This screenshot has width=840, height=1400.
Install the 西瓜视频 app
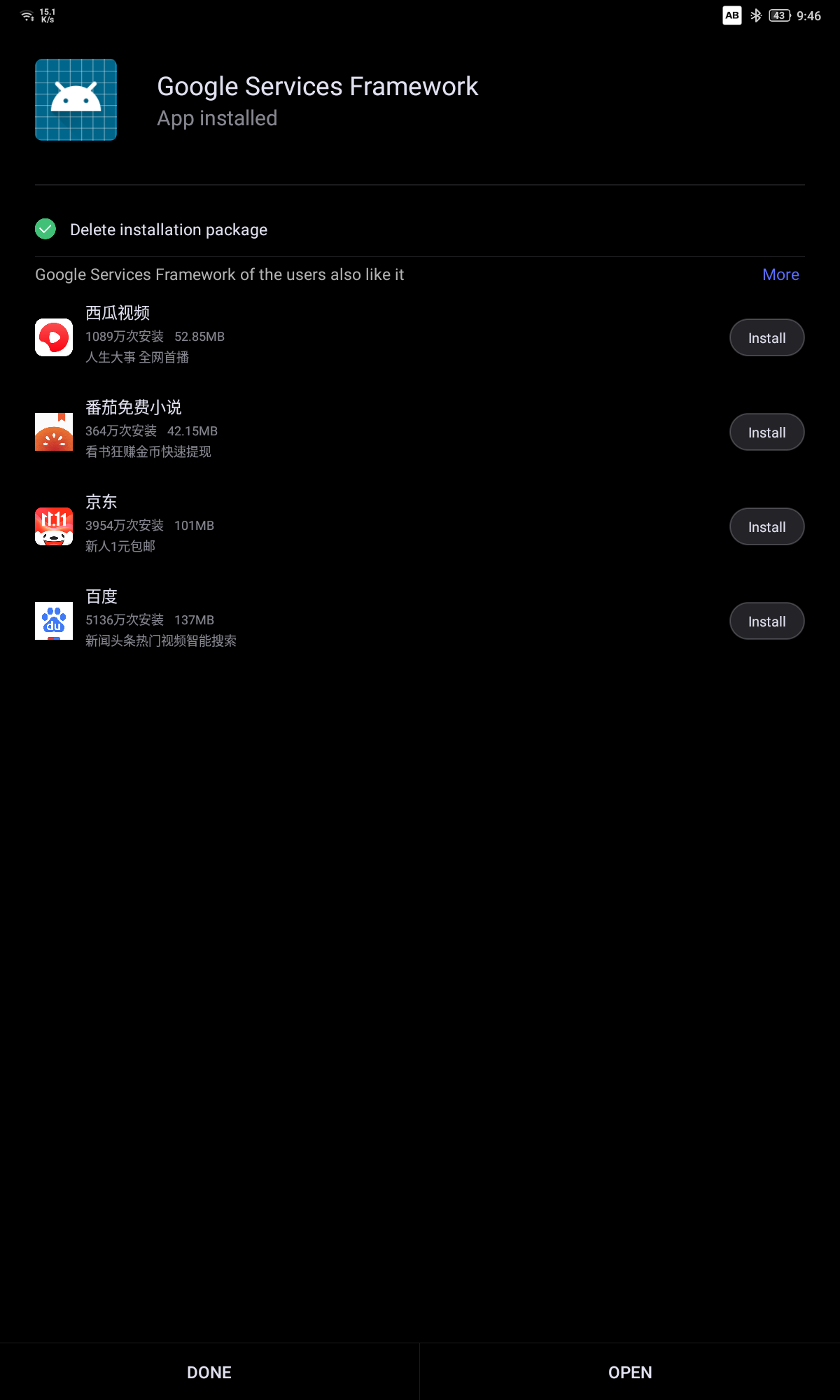coord(766,337)
